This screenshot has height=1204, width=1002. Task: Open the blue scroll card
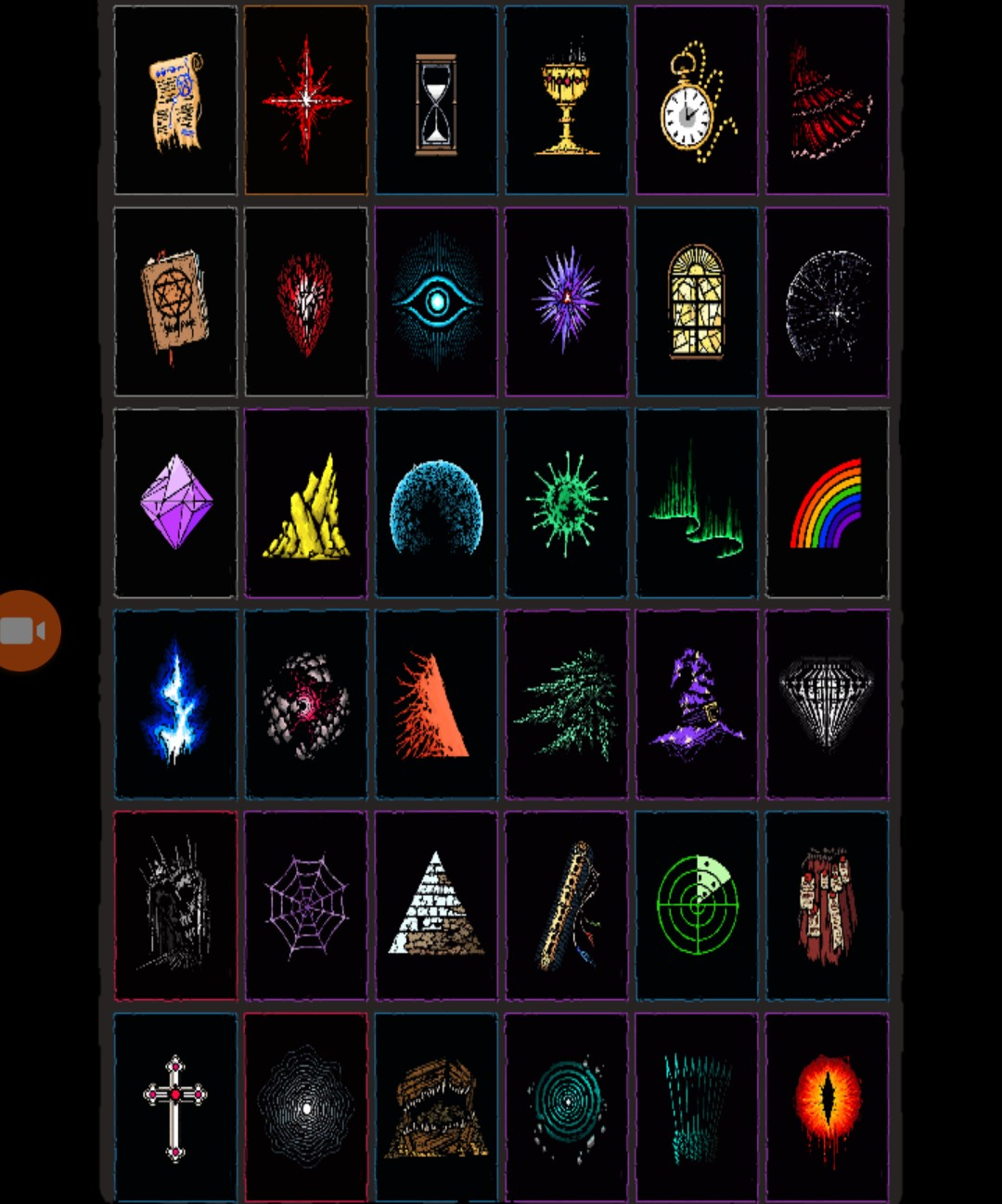point(175,101)
